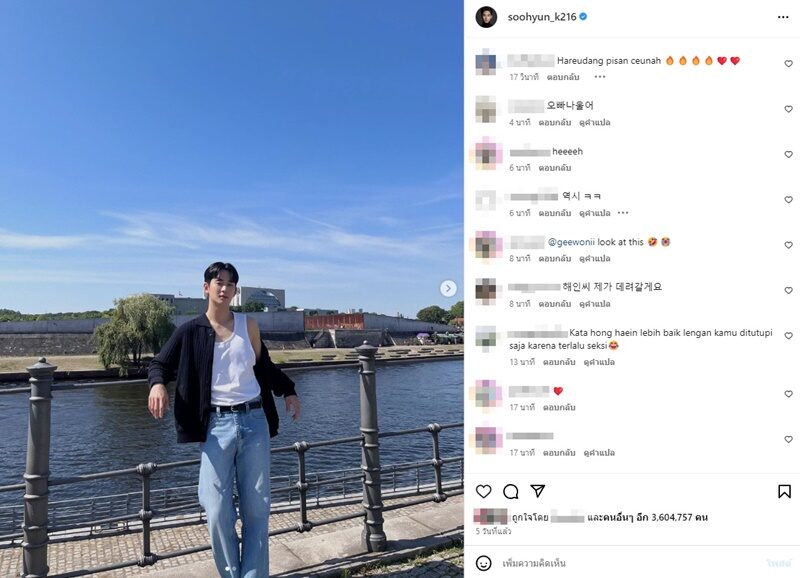Share the post via paper plane icon

pyautogui.click(x=538, y=491)
